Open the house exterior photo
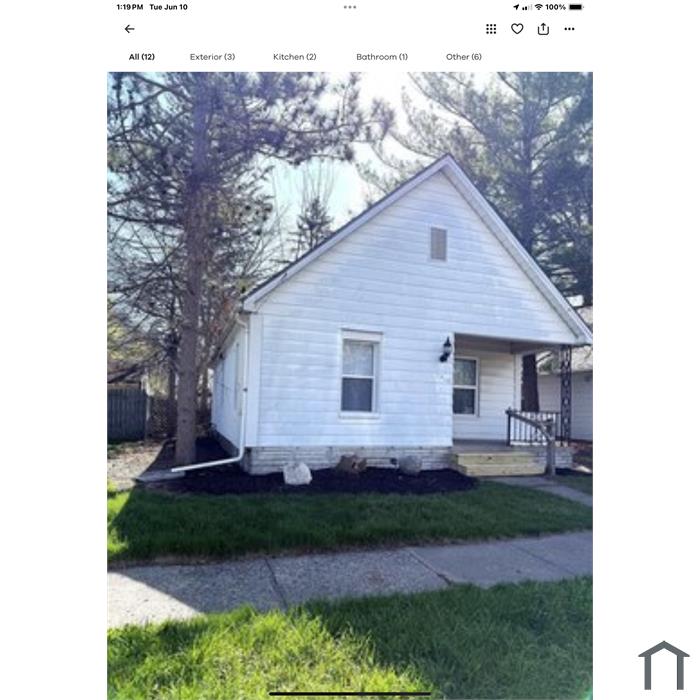 pyautogui.click(x=349, y=380)
